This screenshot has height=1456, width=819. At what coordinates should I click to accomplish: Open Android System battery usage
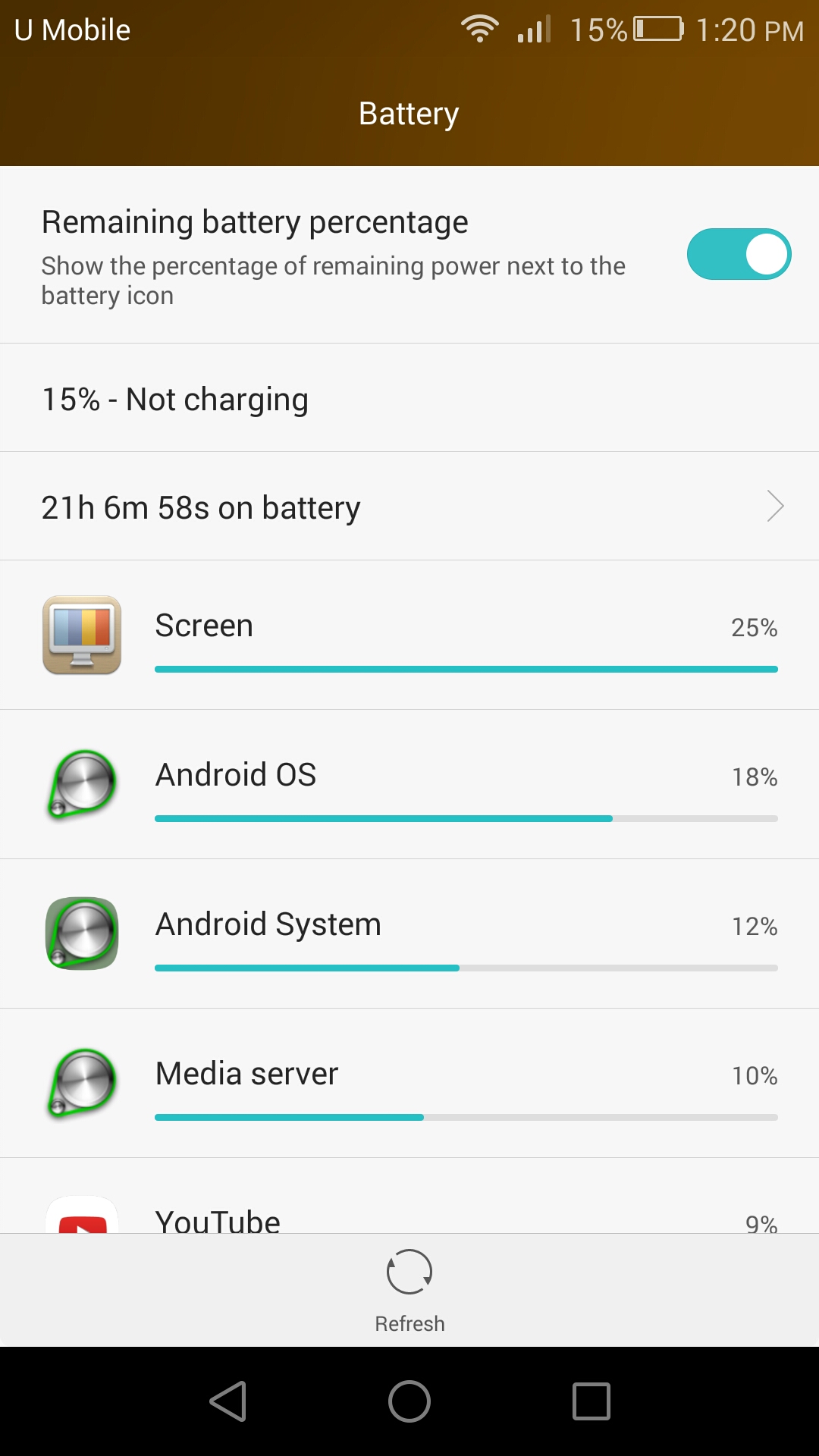pos(409,934)
